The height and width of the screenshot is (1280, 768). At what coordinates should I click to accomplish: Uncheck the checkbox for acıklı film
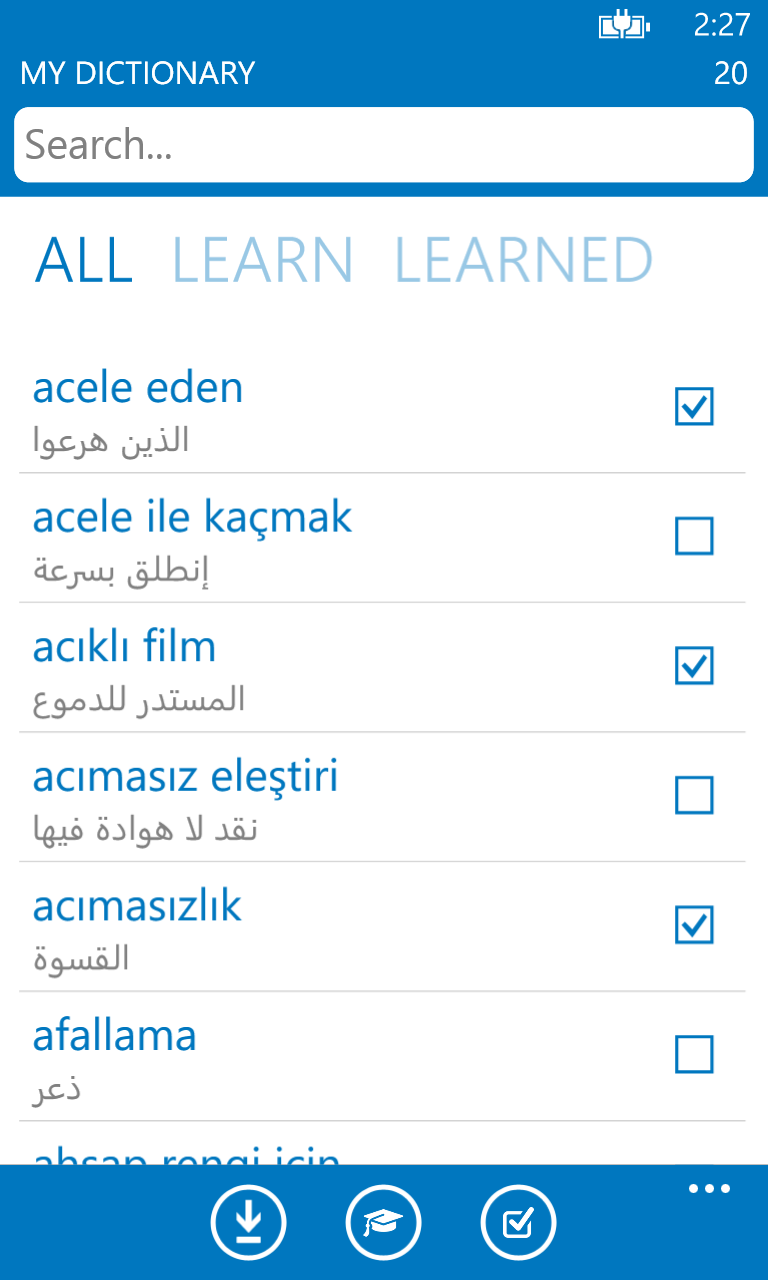click(x=694, y=665)
